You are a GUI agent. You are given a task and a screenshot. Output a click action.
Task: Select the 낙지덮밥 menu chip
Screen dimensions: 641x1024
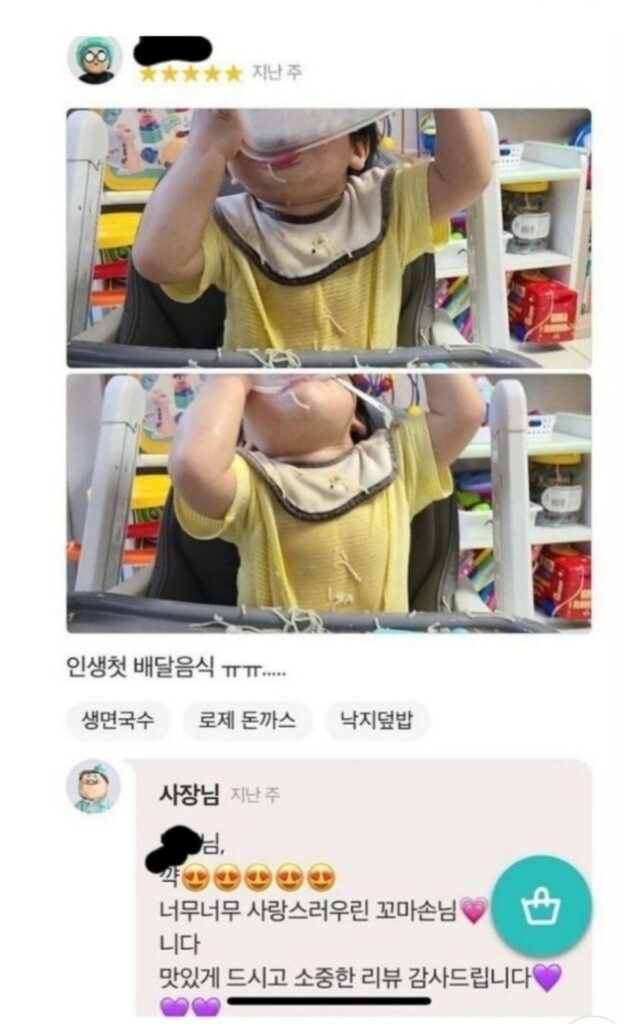tap(377, 720)
